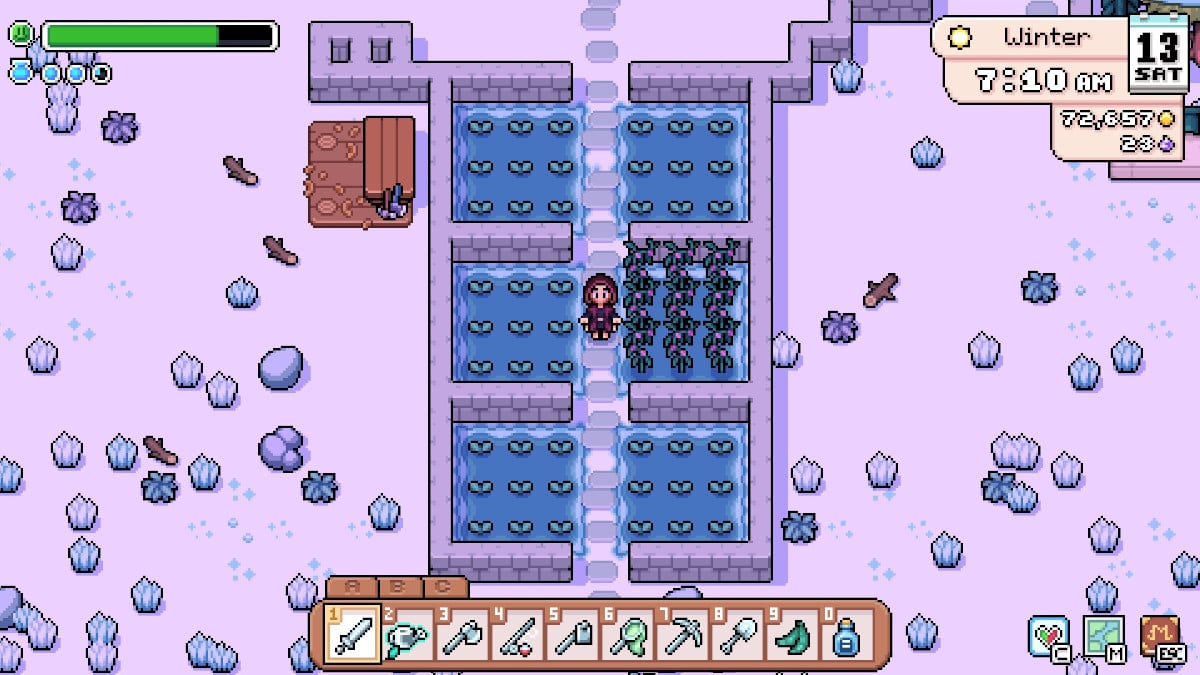Open the world map

pyautogui.click(x=1103, y=636)
